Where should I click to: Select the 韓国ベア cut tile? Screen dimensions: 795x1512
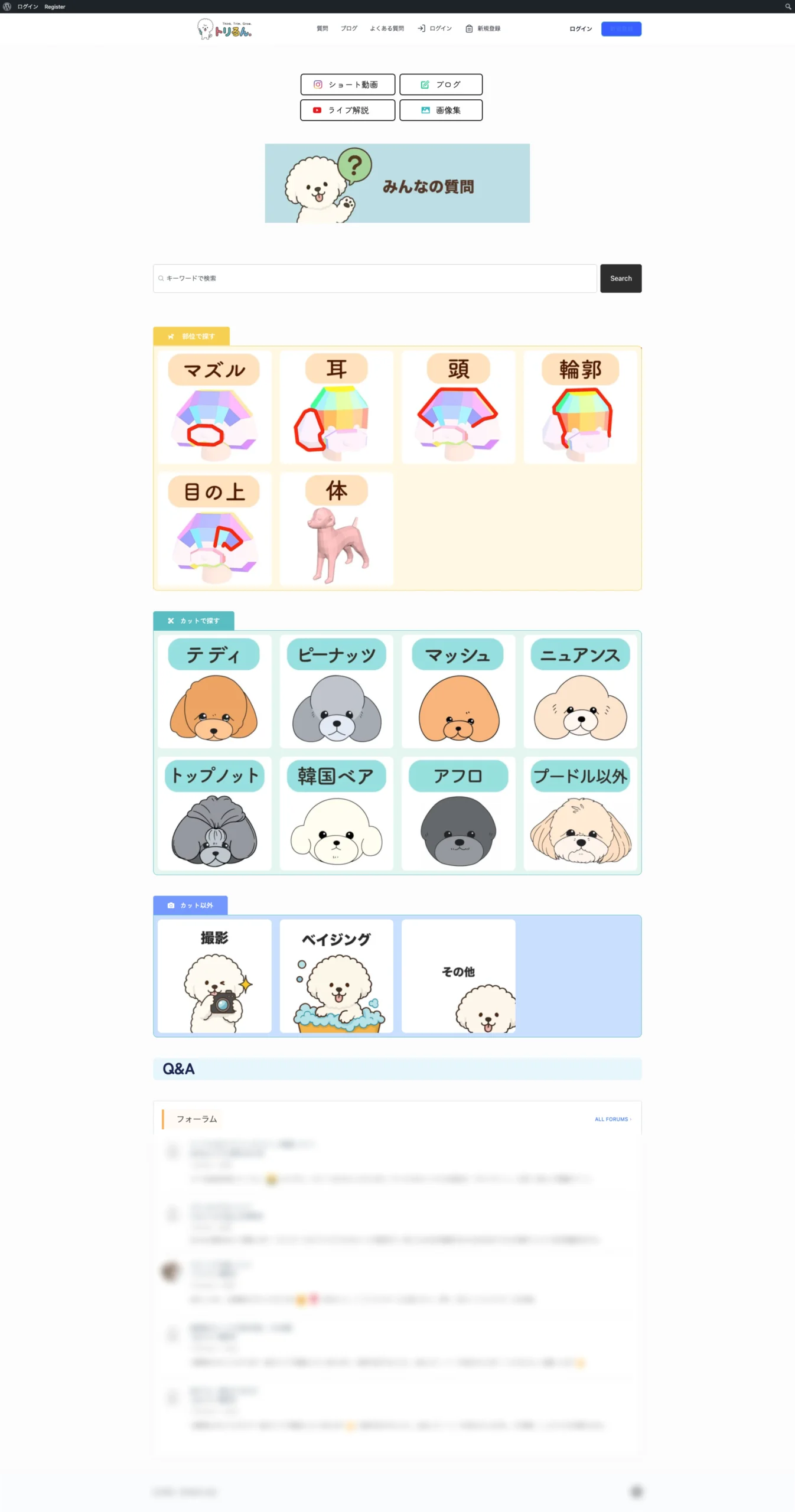click(336, 813)
